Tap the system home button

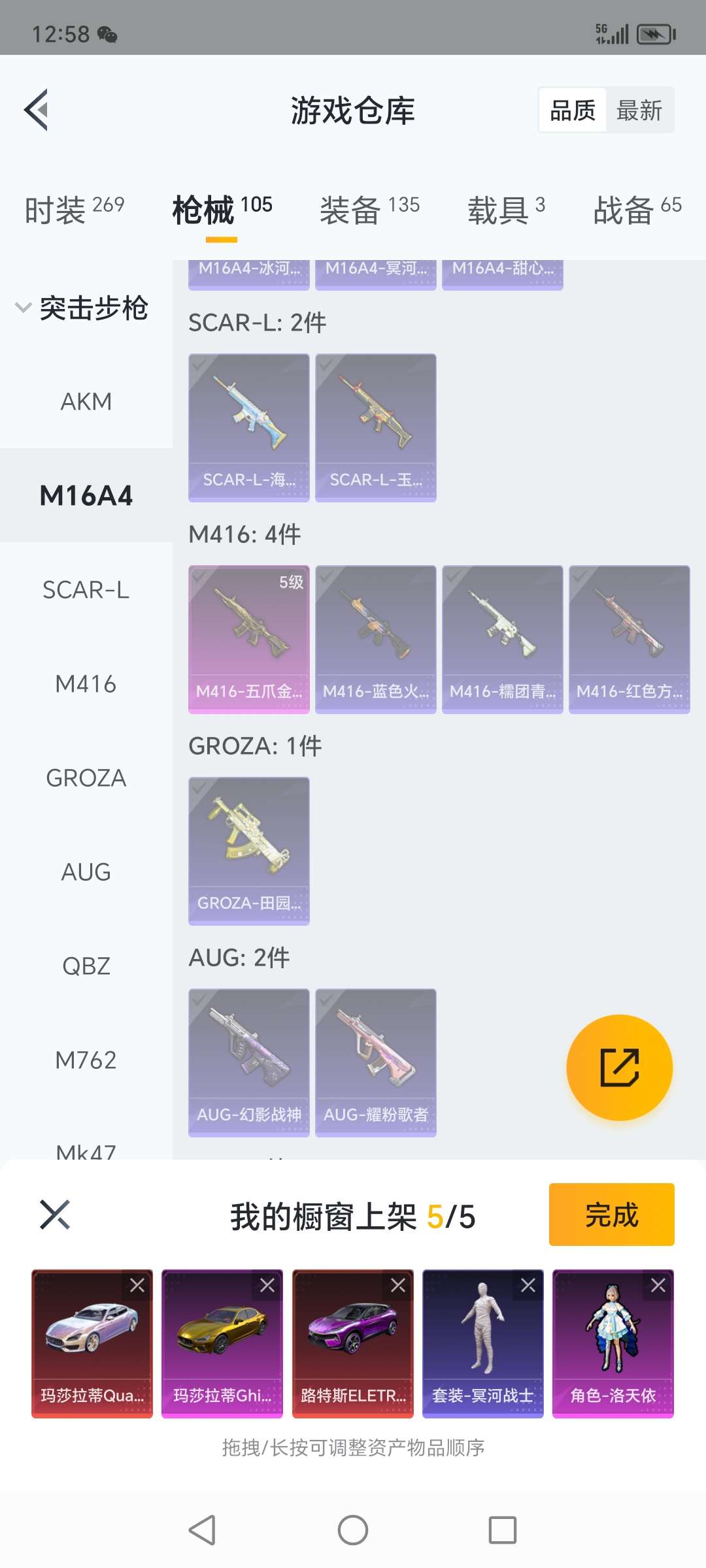[x=353, y=1530]
